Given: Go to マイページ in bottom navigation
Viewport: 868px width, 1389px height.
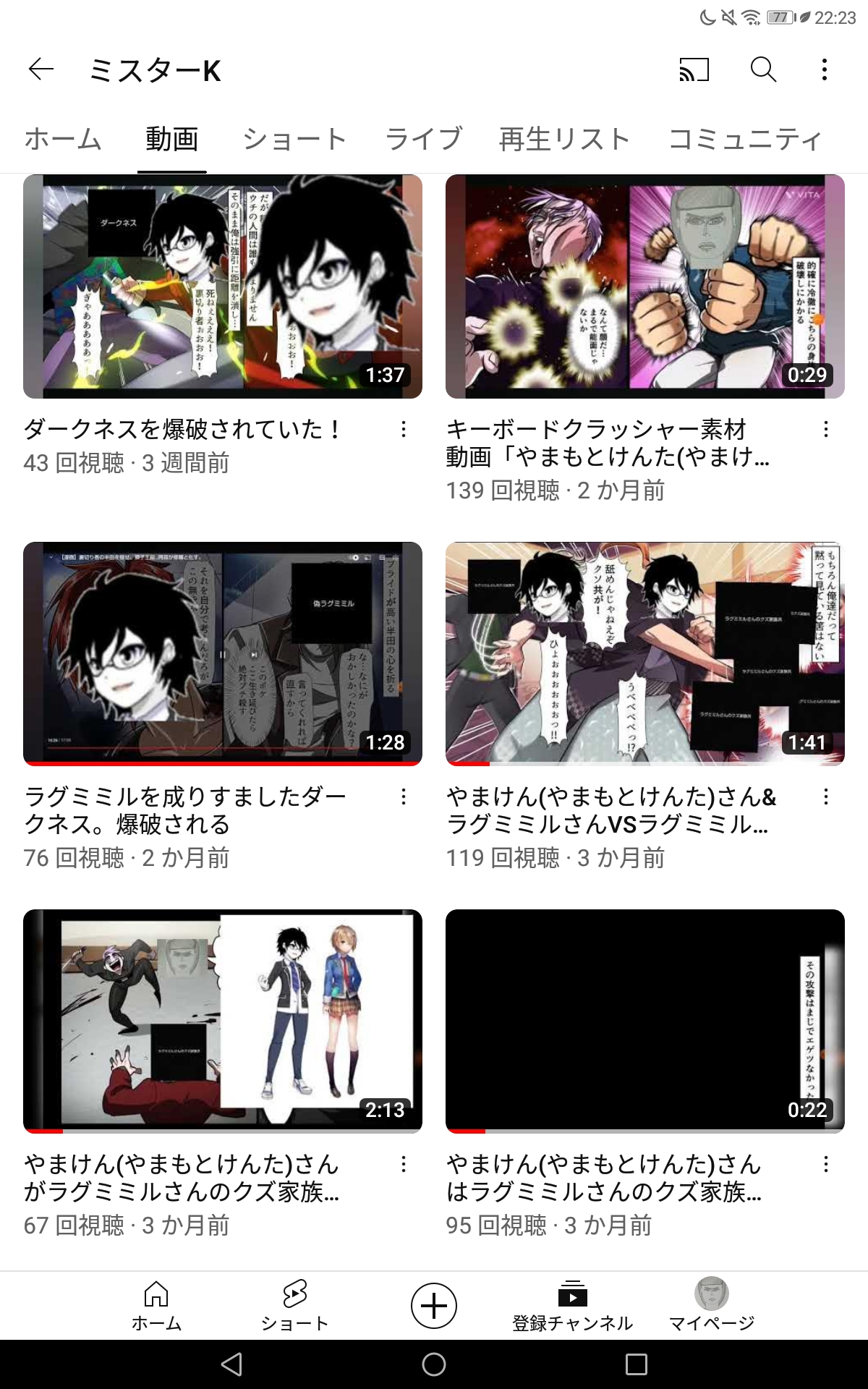Looking at the screenshot, I should coord(712,1306).
